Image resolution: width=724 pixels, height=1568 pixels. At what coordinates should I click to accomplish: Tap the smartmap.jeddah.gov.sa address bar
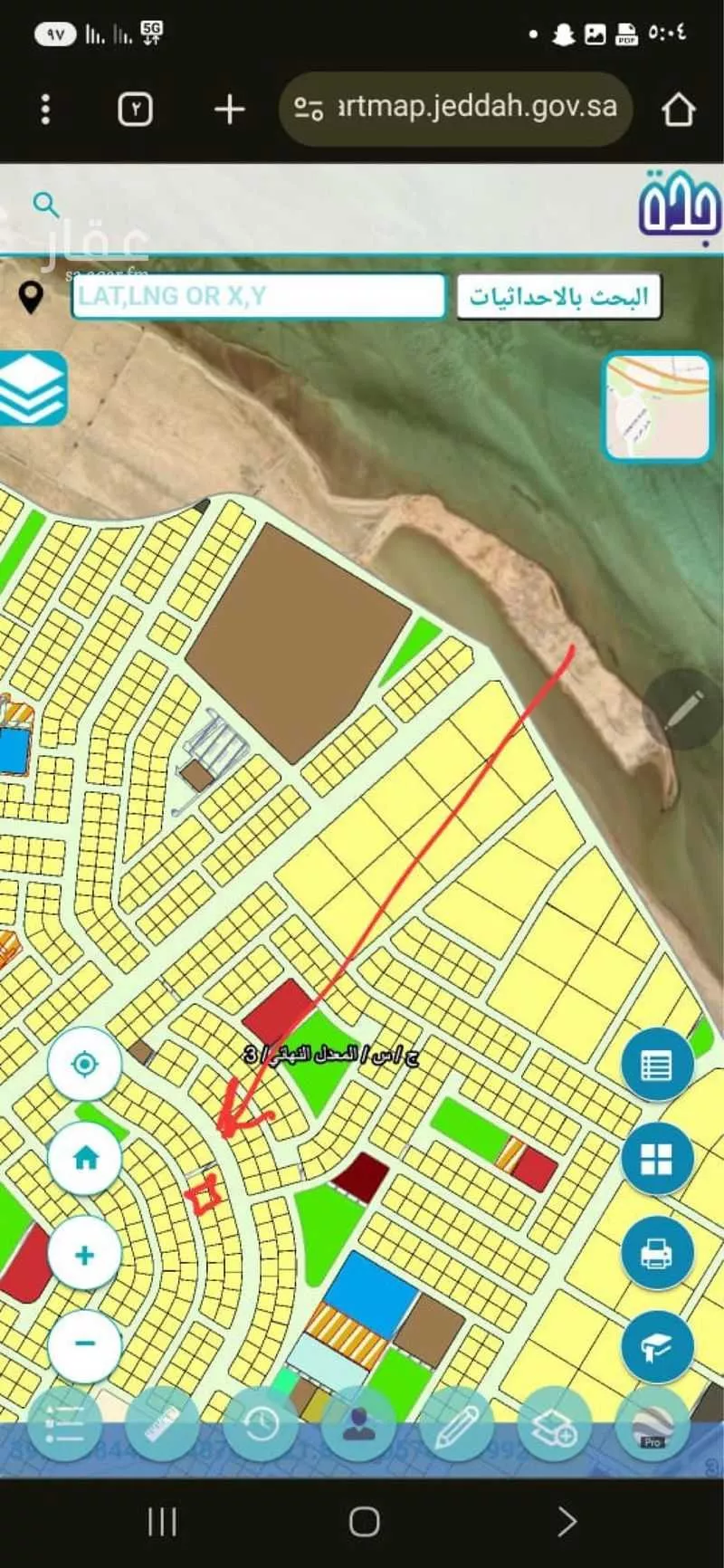(457, 109)
